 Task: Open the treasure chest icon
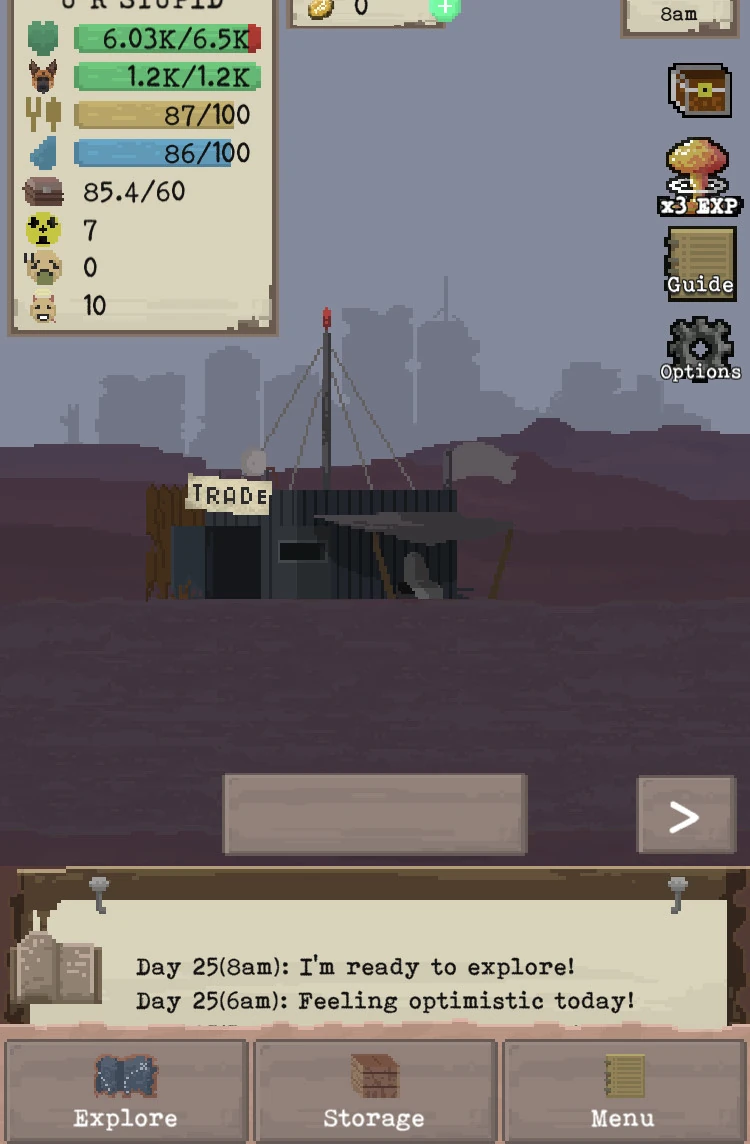700,90
